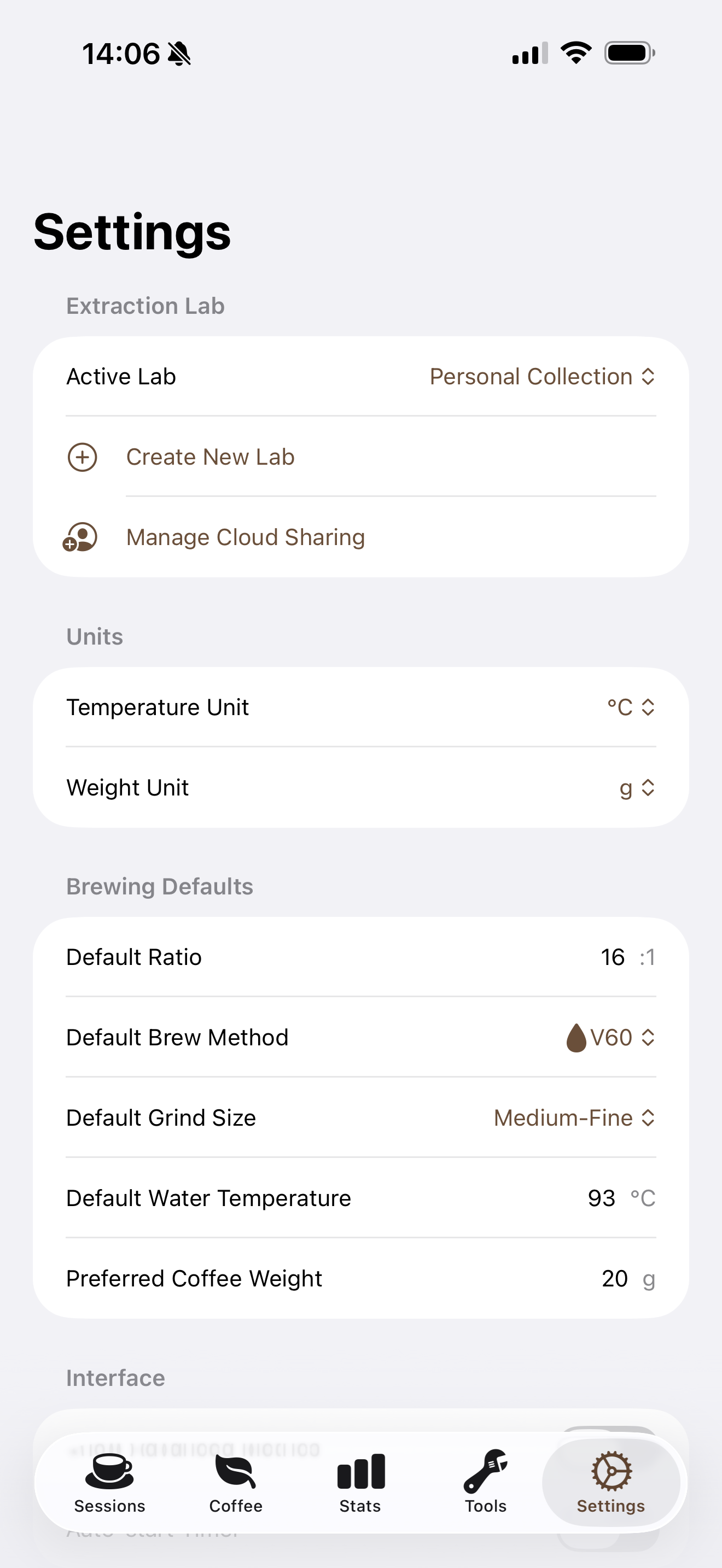Tap the plus icon beside Create New Lab
The image size is (722, 1568).
tap(83, 457)
